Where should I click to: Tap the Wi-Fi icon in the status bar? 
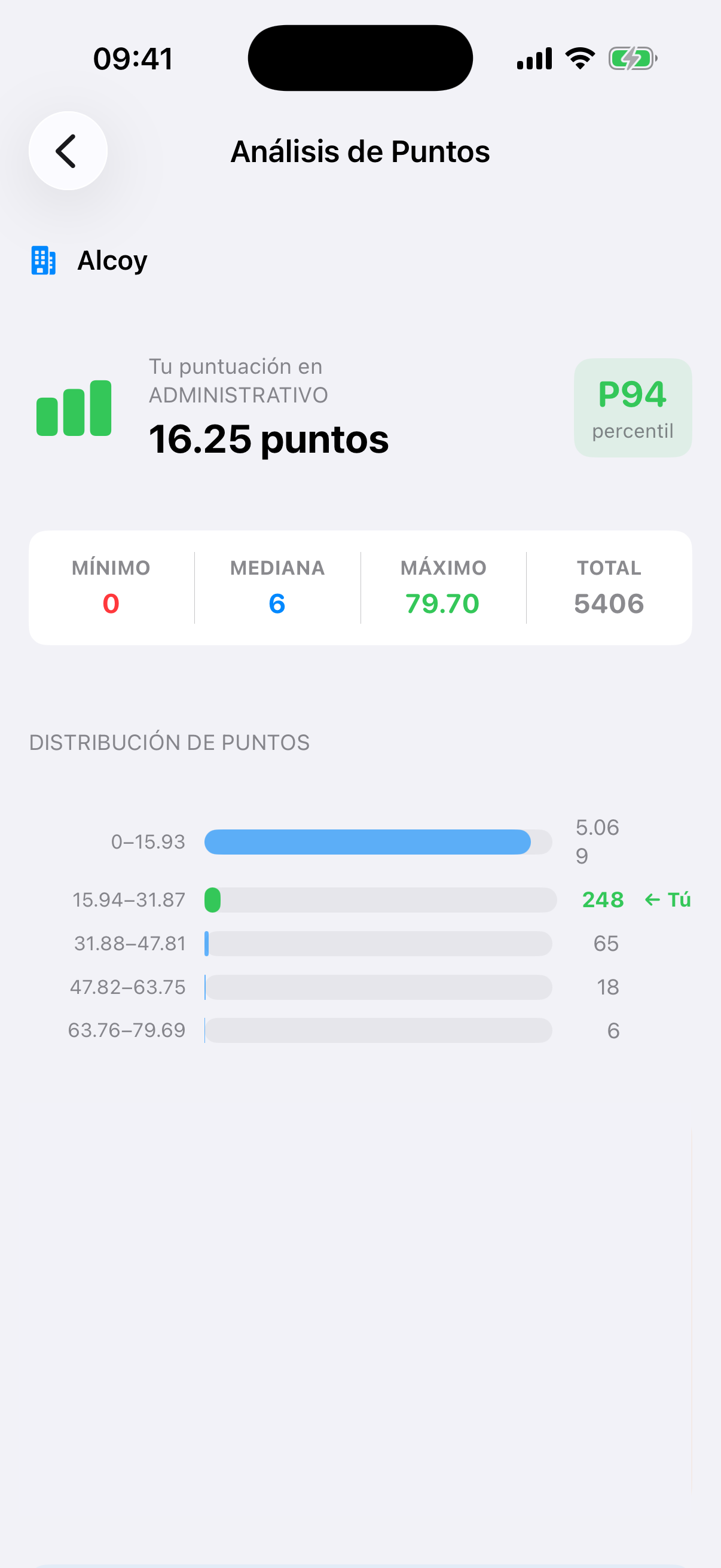pos(578,58)
